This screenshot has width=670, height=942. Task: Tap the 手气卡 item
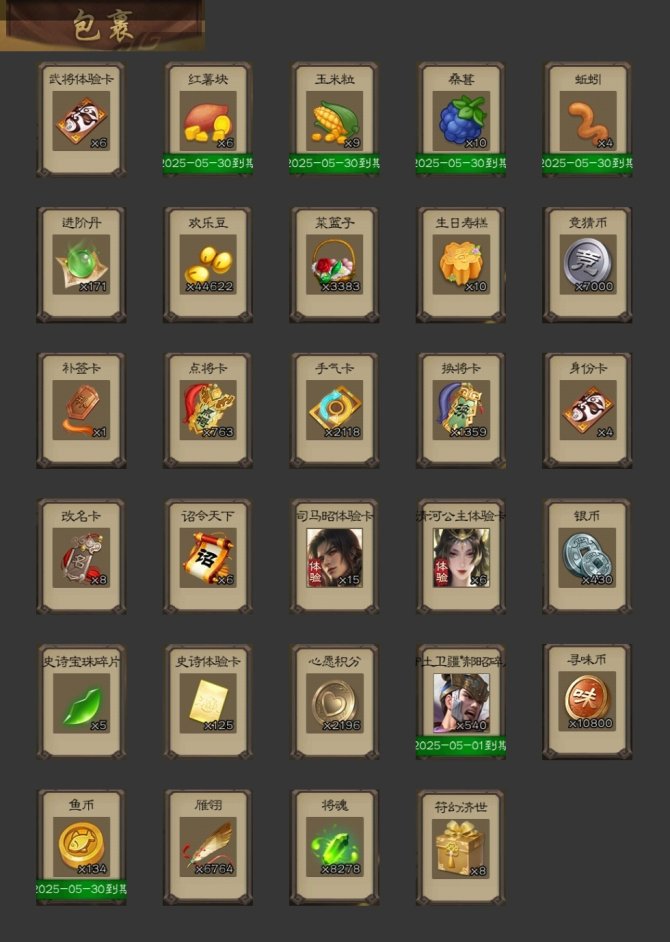coord(335,410)
